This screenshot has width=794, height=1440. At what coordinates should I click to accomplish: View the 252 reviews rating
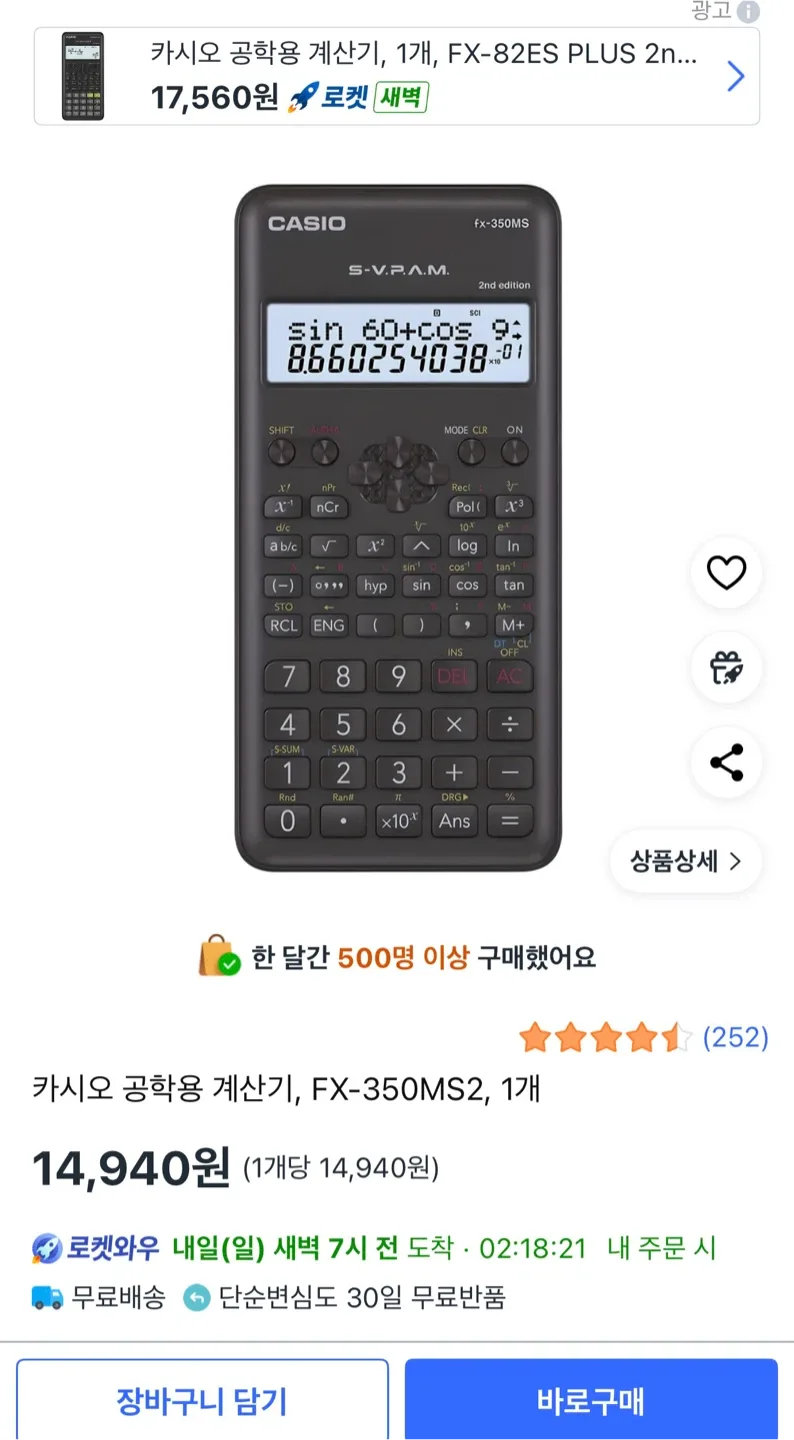point(644,1038)
